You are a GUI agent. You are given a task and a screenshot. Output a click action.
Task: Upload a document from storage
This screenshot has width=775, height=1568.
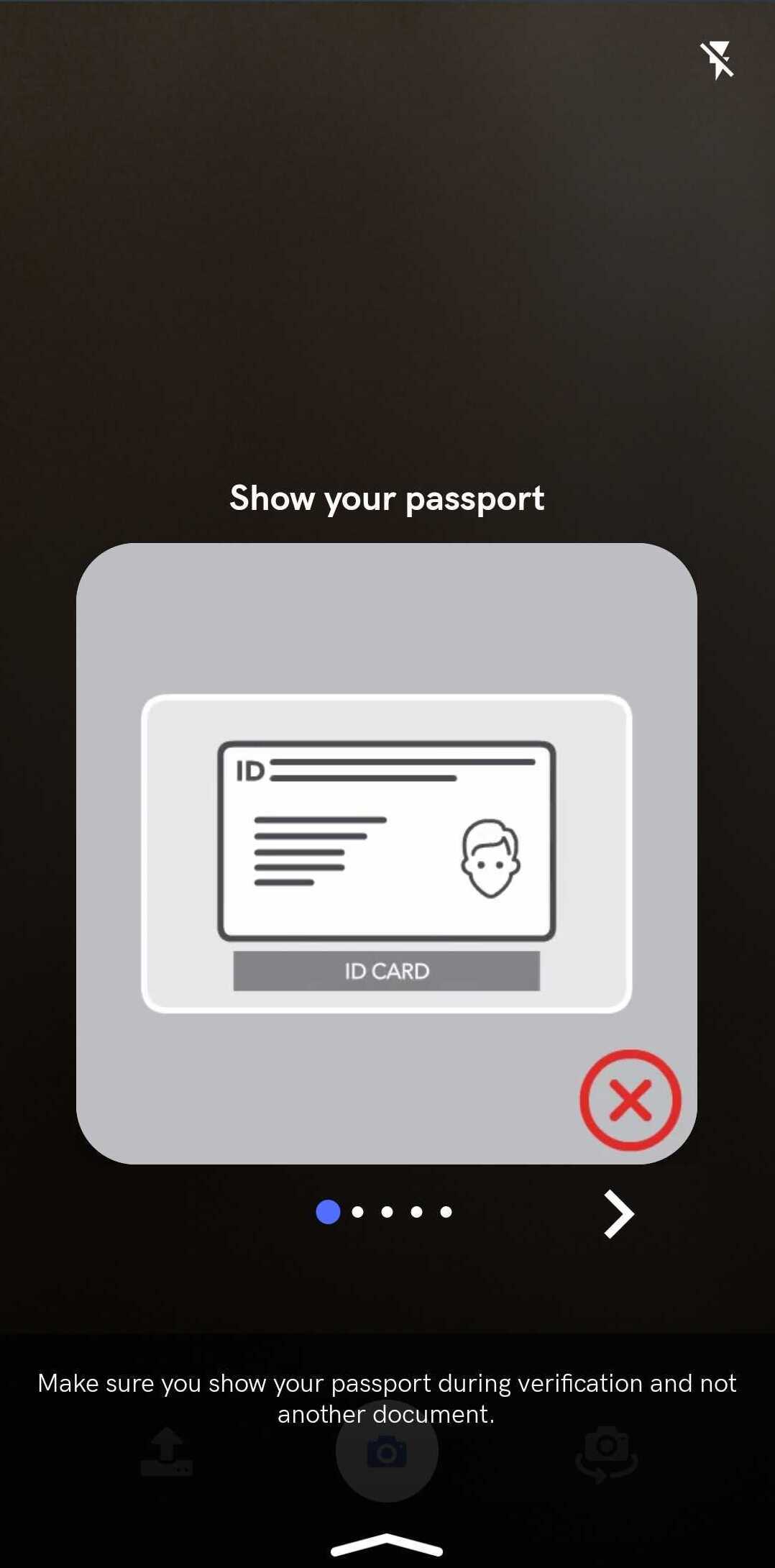(166, 1451)
